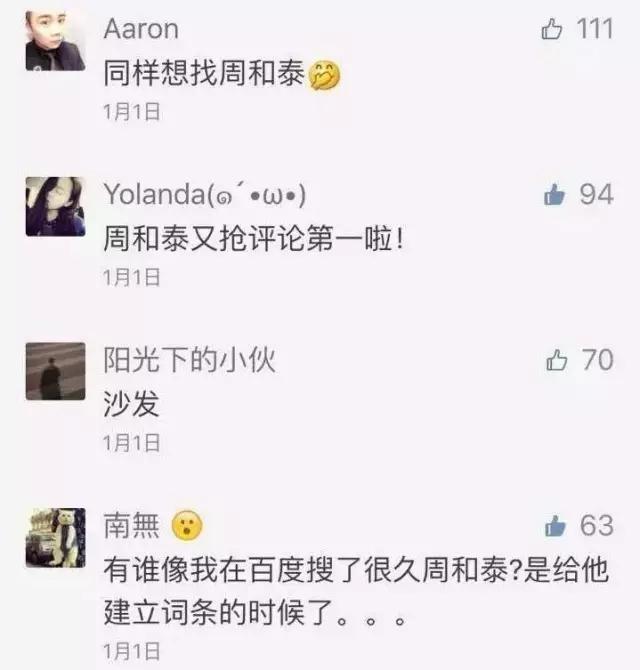Like the comment by 阳光下的小伙
The width and height of the screenshot is (640, 670).
pyautogui.click(x=557, y=361)
